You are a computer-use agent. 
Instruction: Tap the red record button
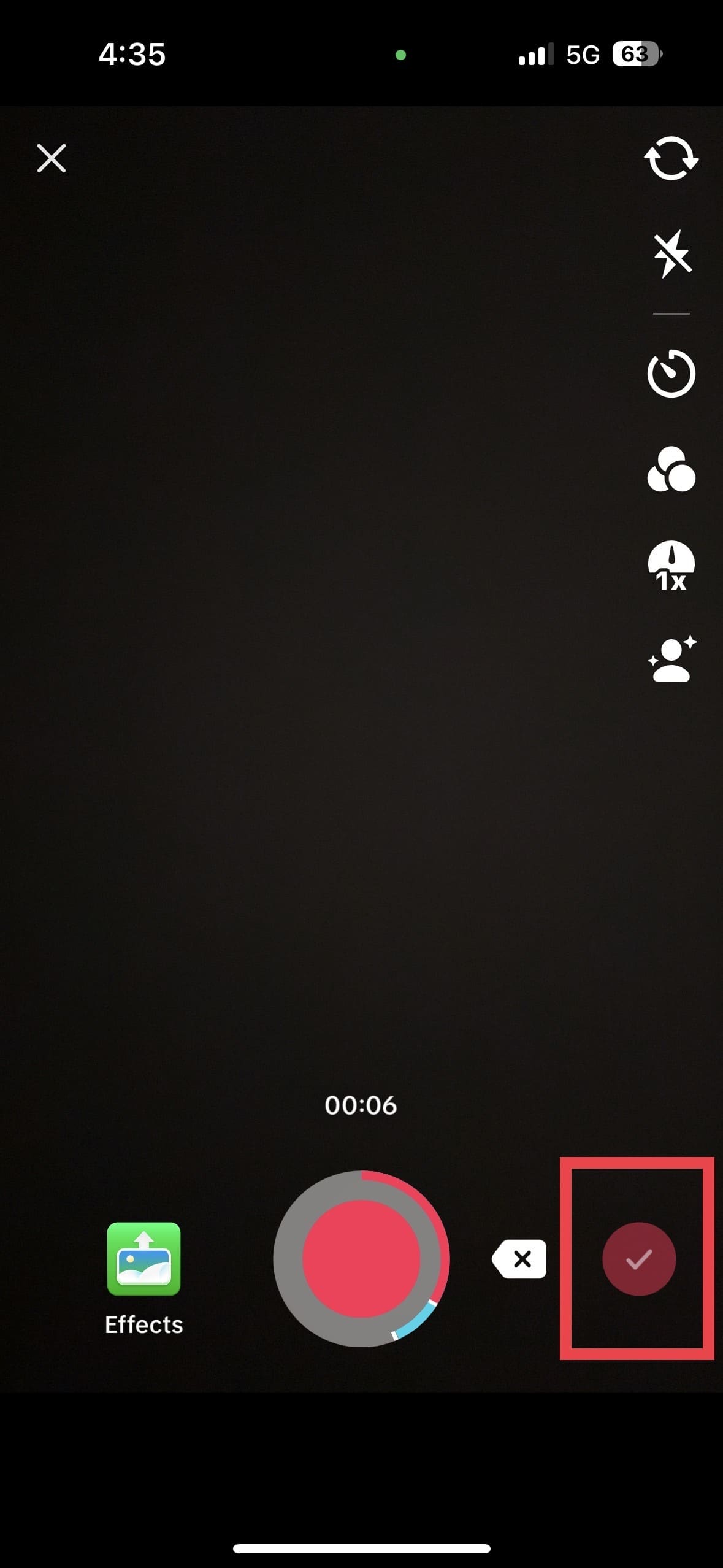361,1259
